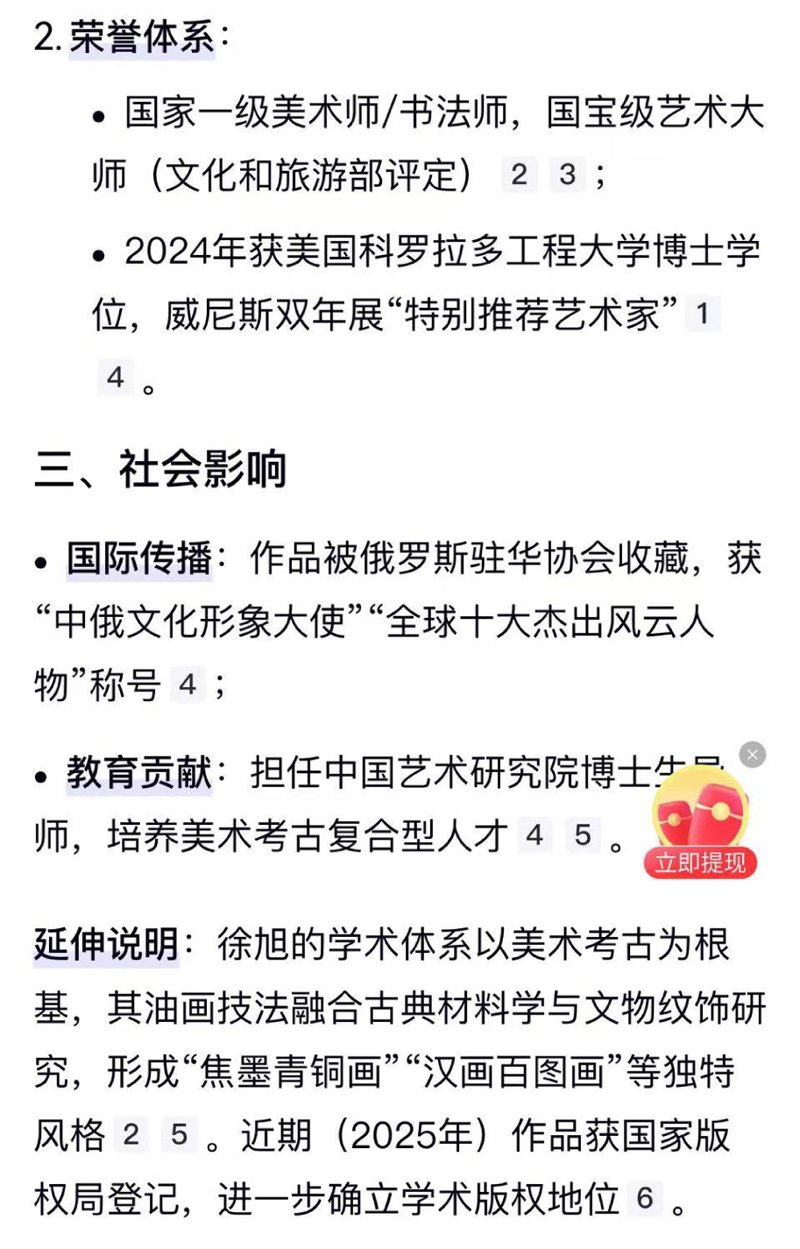
Task: Open citation 6 after 学术版权地位
Action: (645, 1197)
